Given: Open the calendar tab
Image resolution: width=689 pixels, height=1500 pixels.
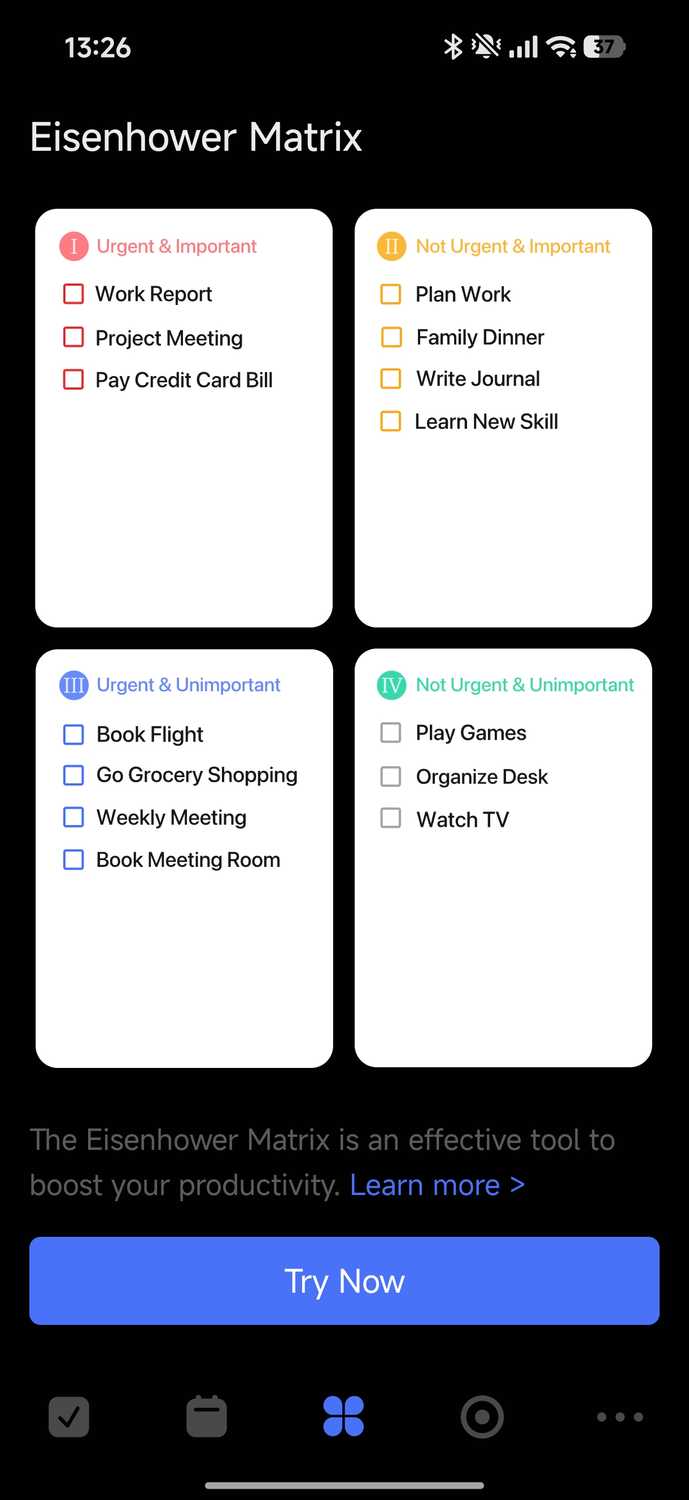Looking at the screenshot, I should (207, 1417).
